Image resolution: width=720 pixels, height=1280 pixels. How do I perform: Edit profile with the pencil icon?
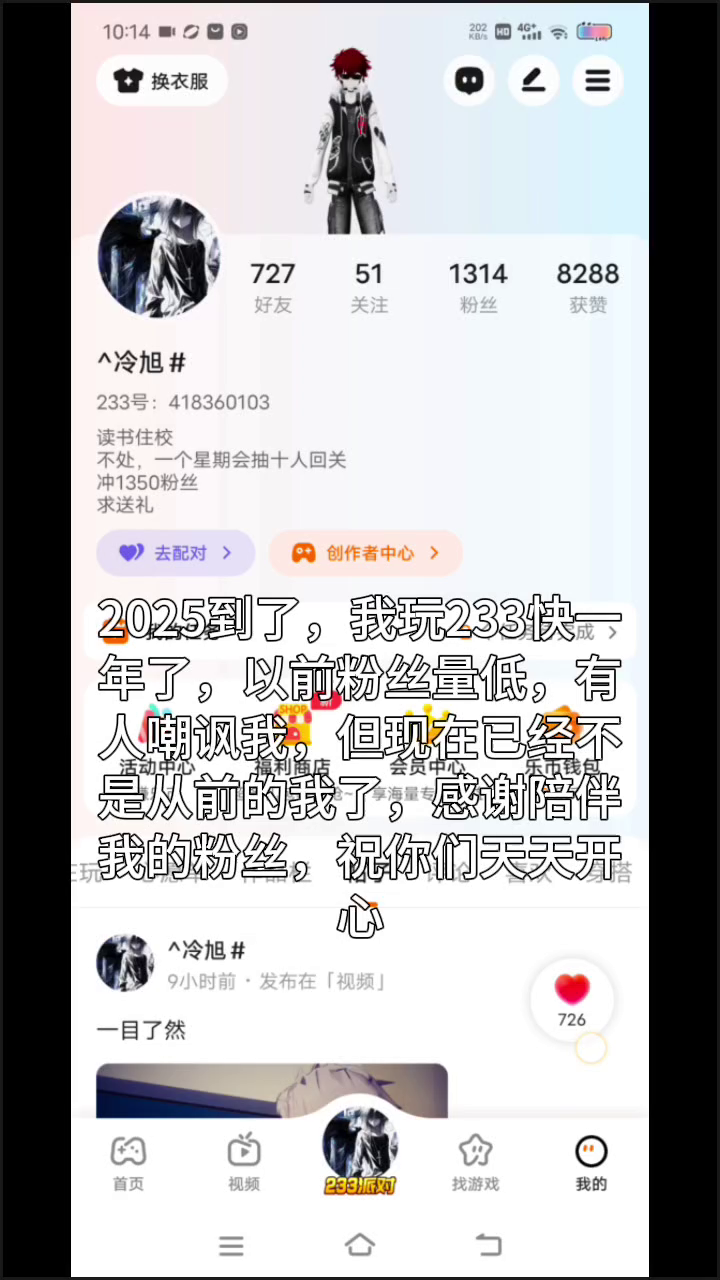click(534, 81)
